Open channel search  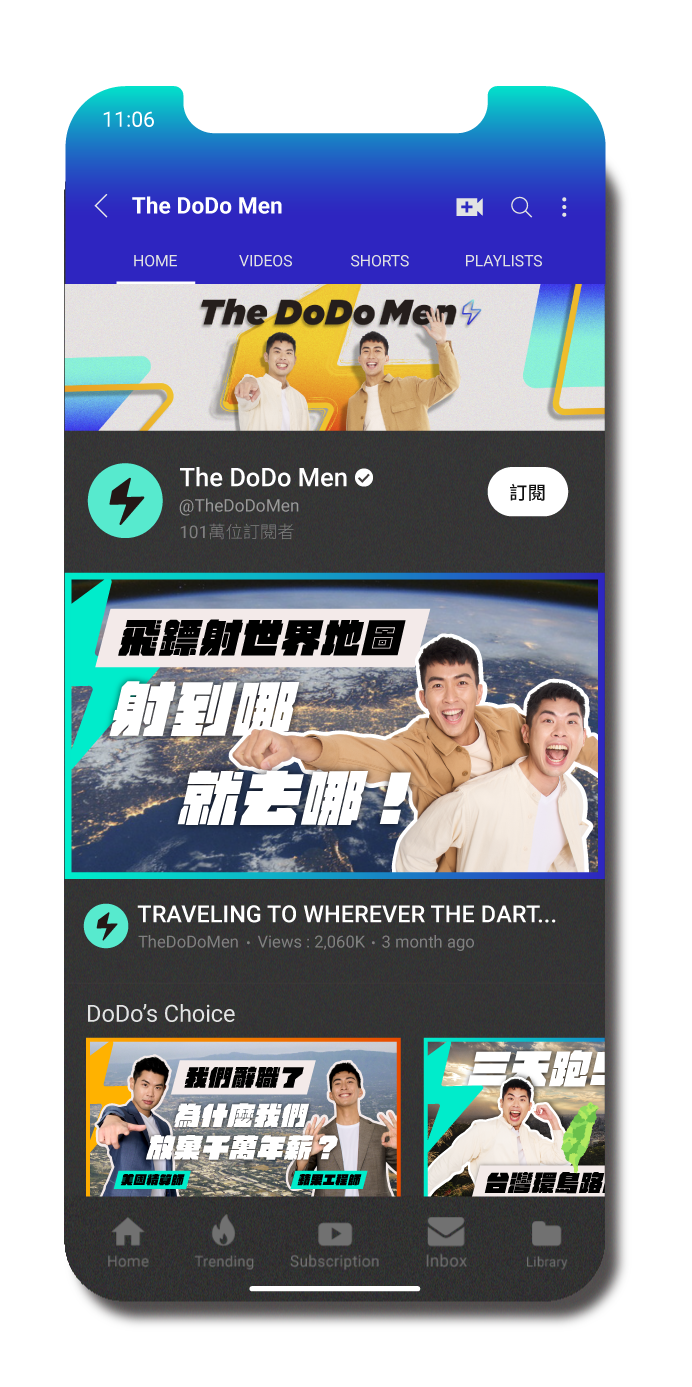point(521,207)
